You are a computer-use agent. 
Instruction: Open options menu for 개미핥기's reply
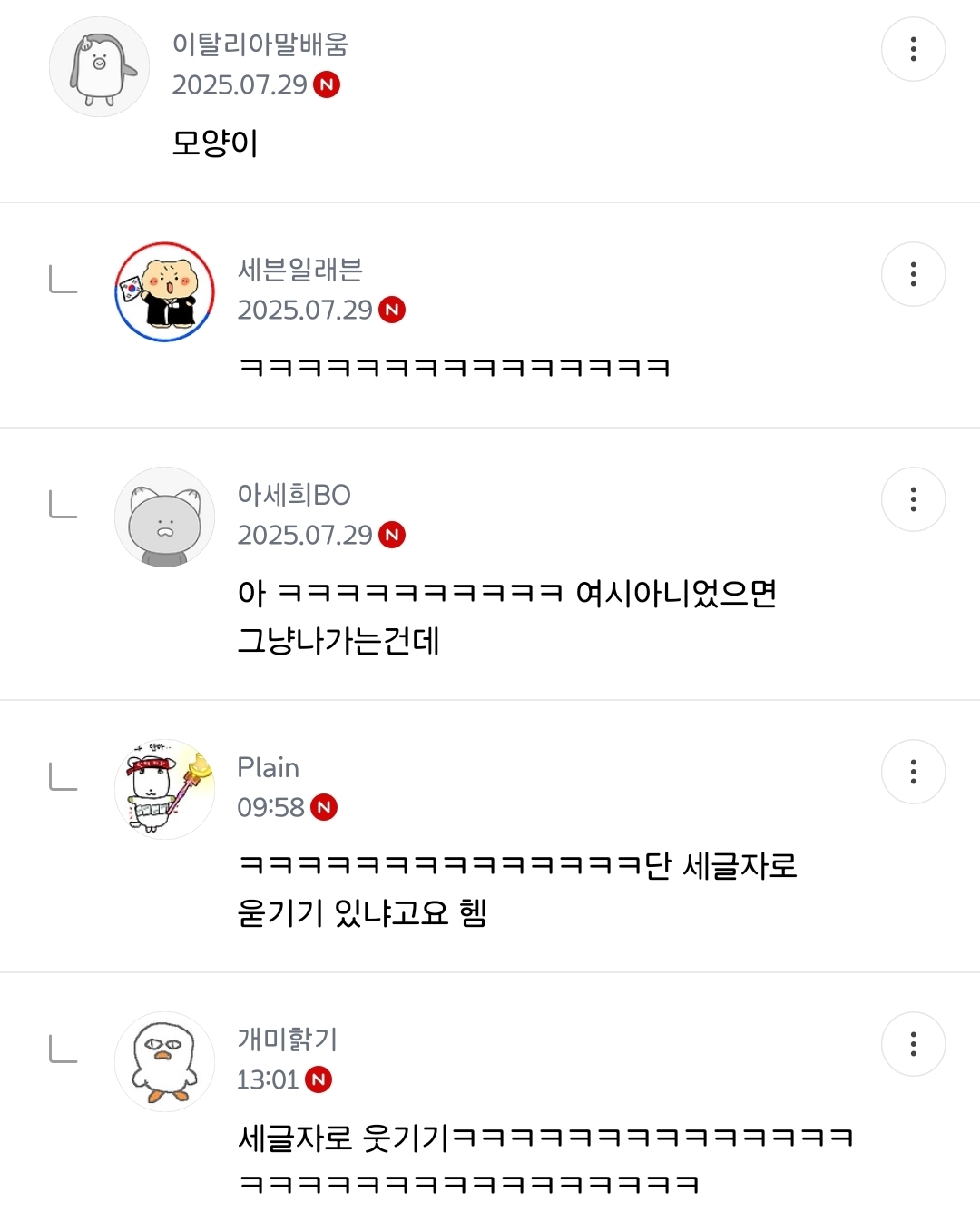pyautogui.click(x=913, y=1044)
